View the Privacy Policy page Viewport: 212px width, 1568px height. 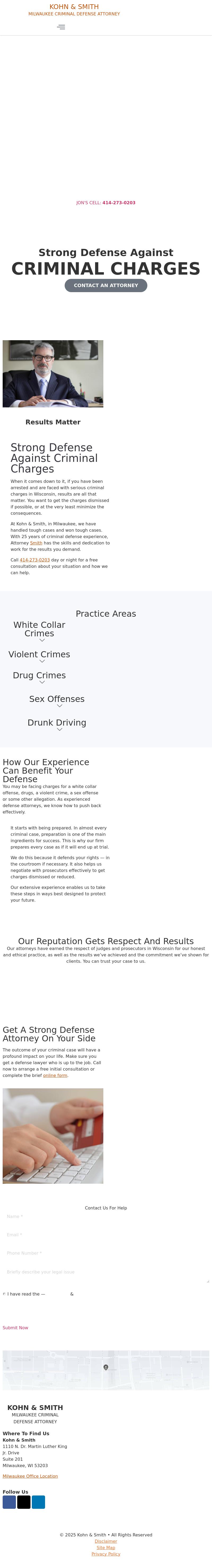[x=106, y=1554]
